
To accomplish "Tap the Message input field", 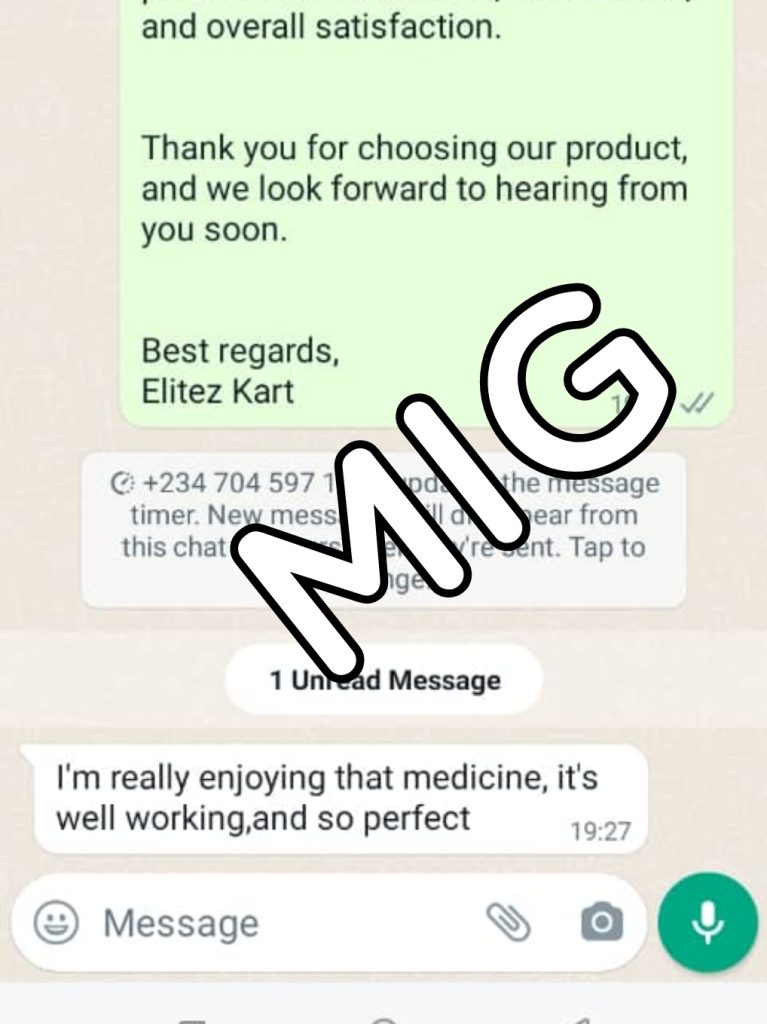I will click(280, 923).
